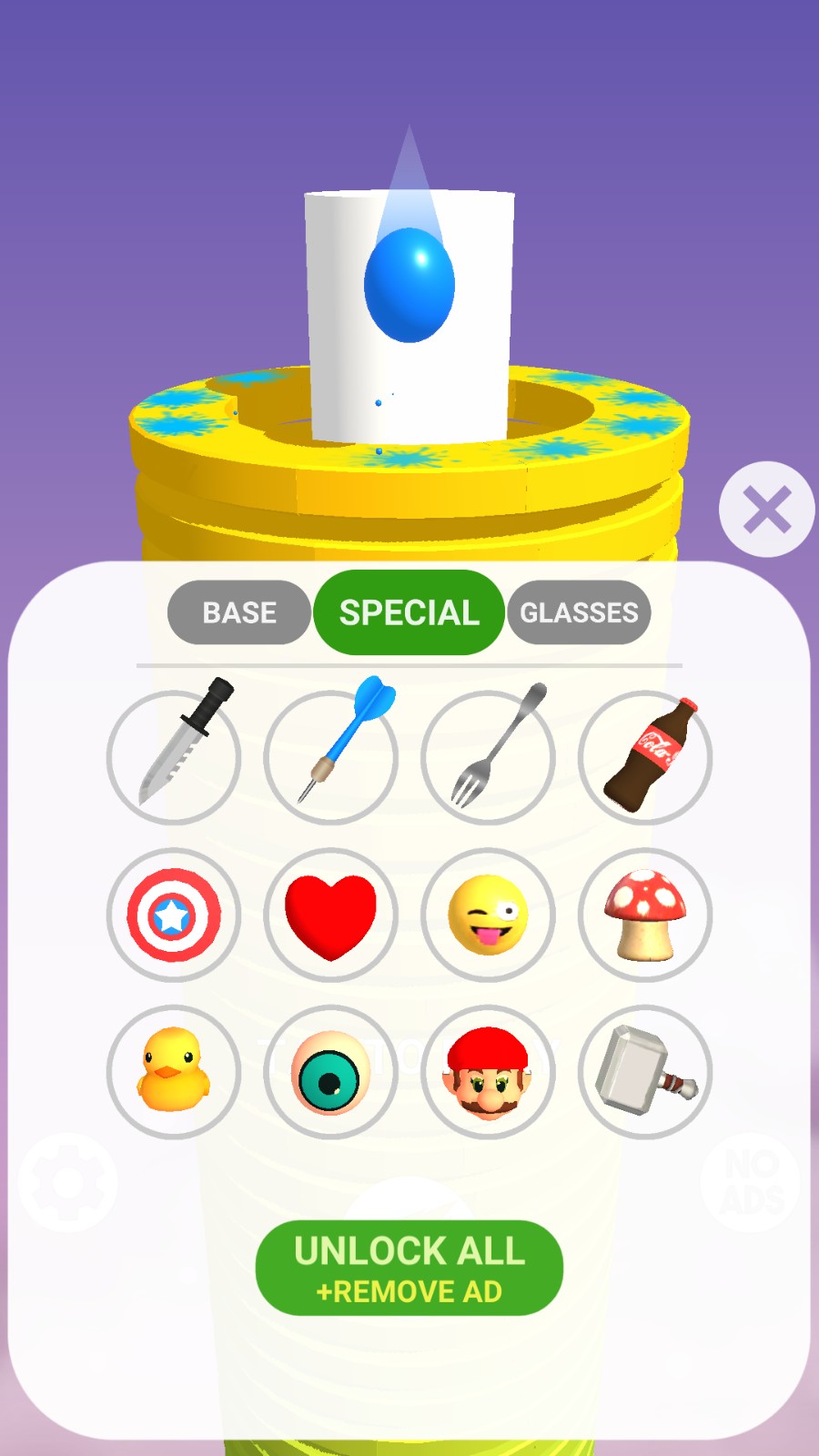Pick the winking emoji skin
Image resolution: width=819 pixels, height=1456 pixels.
tap(489, 915)
